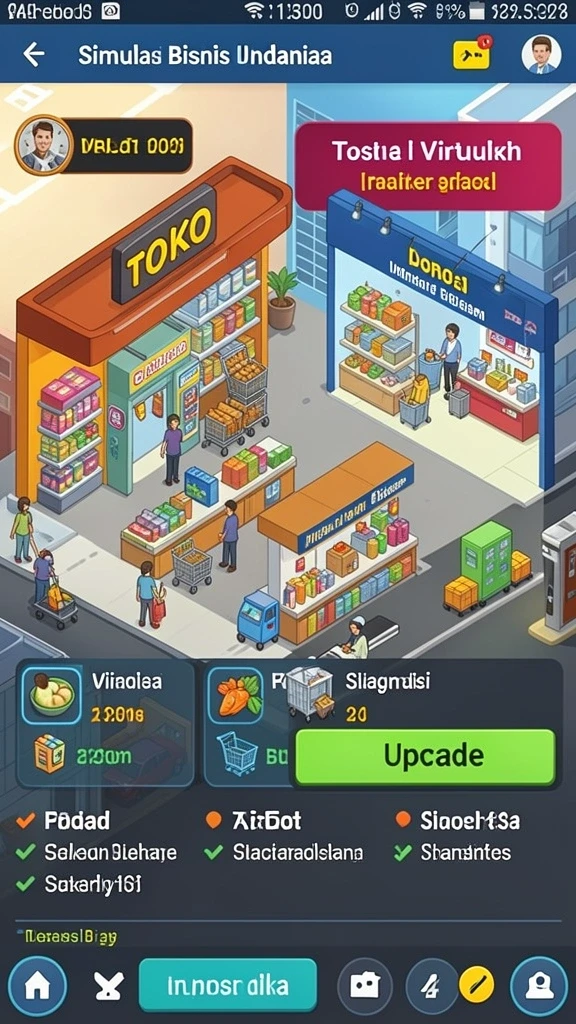
Task: Go back using the top-left arrow
Action: click(34, 56)
